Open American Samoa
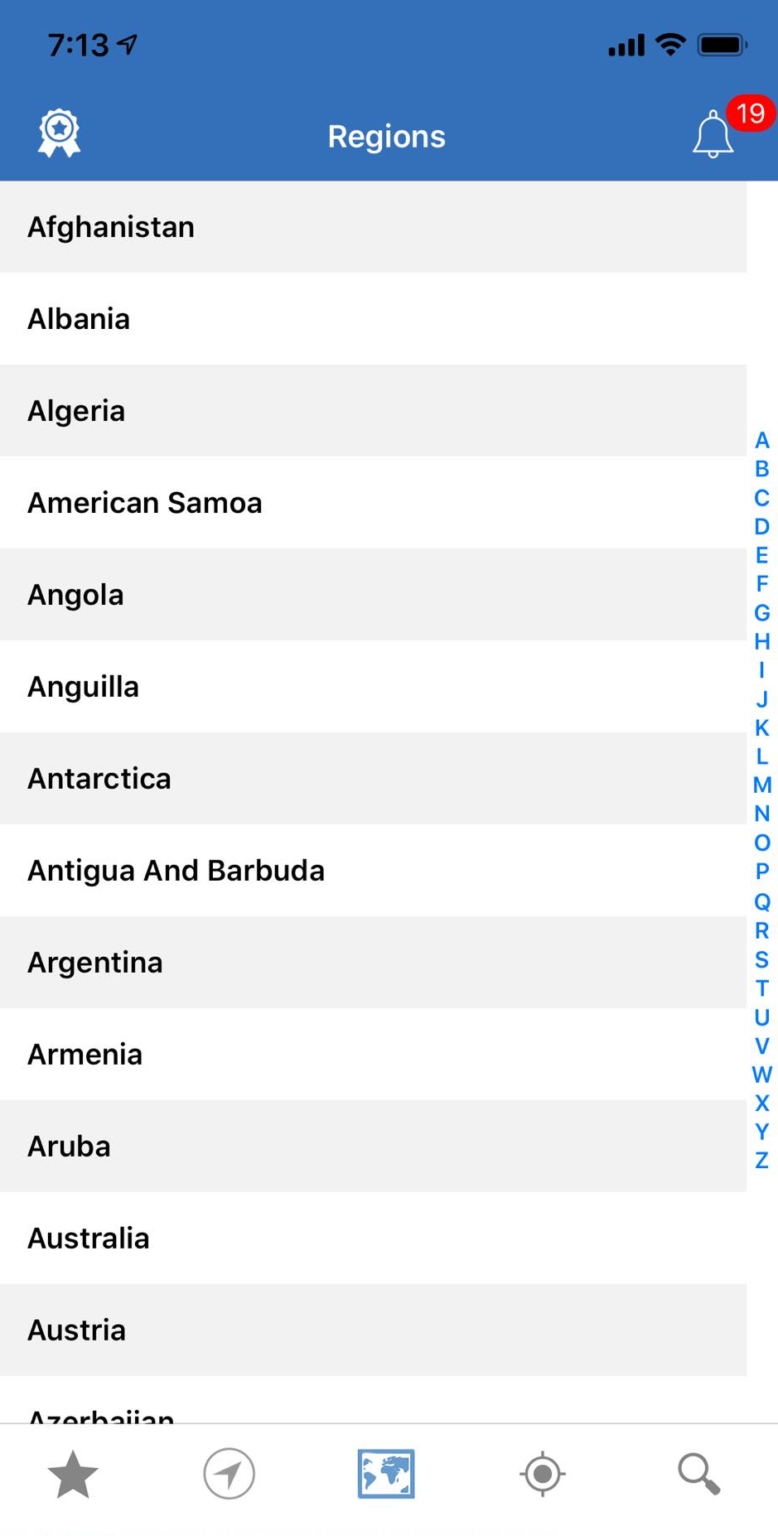The height and width of the screenshot is (1536, 778). [372, 503]
